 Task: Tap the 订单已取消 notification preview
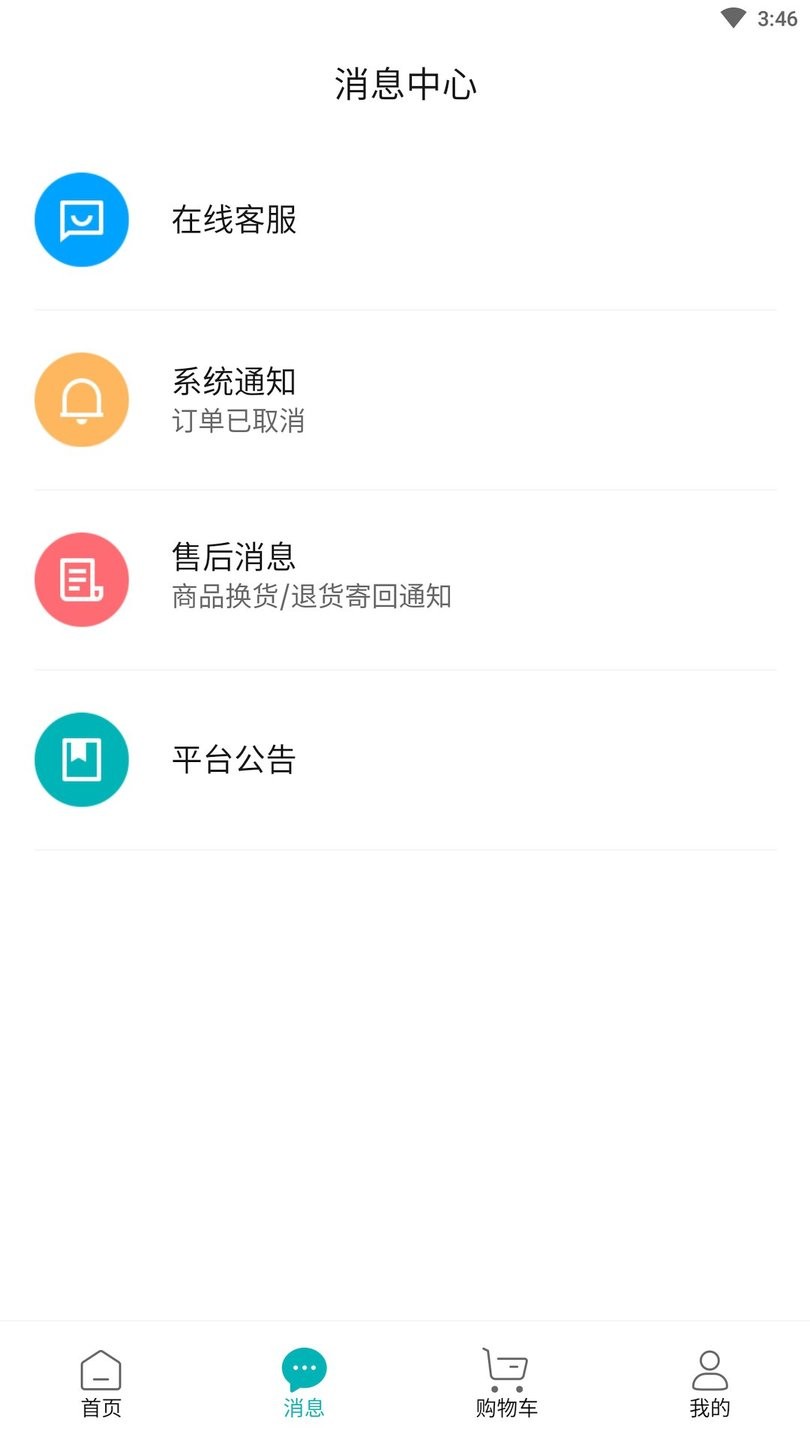coord(238,422)
